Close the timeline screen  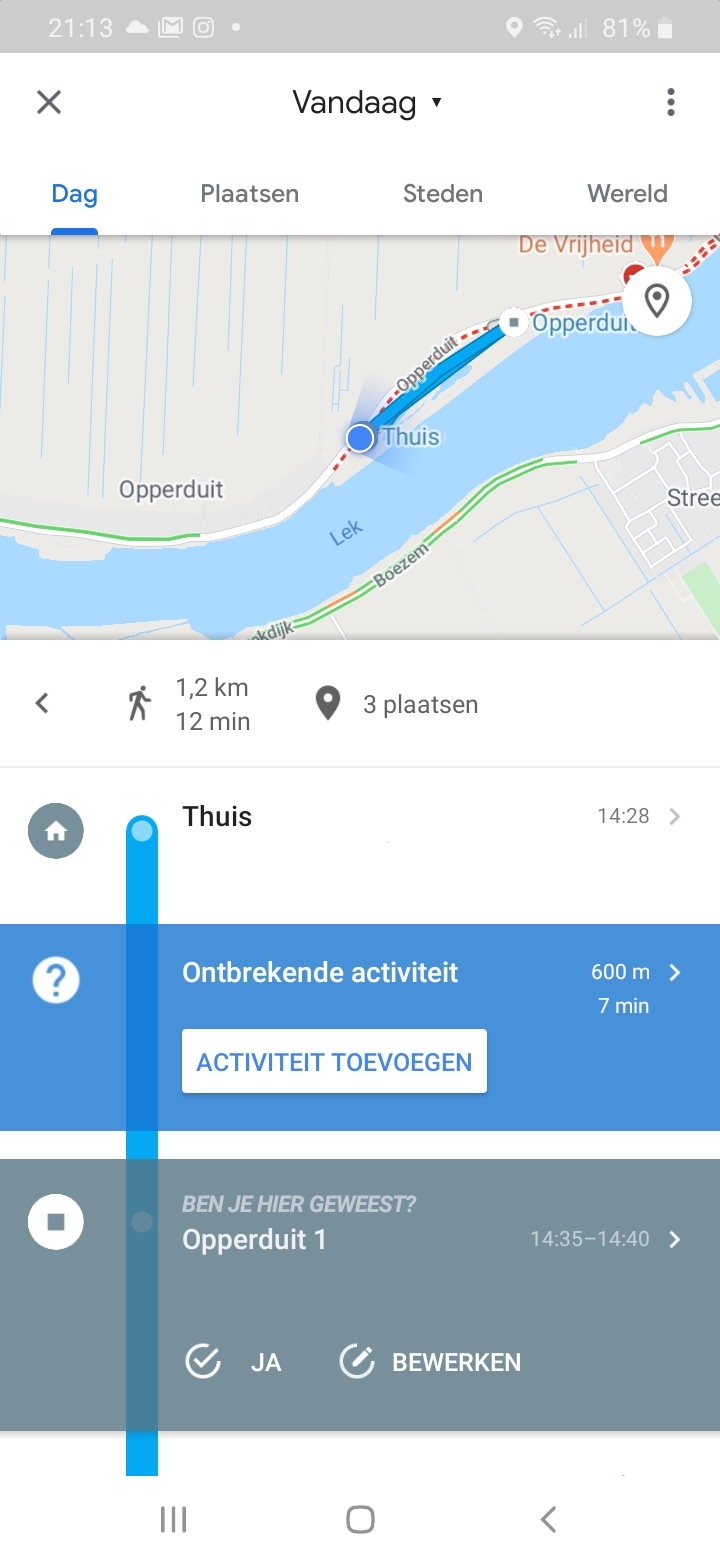pyautogui.click(x=49, y=102)
